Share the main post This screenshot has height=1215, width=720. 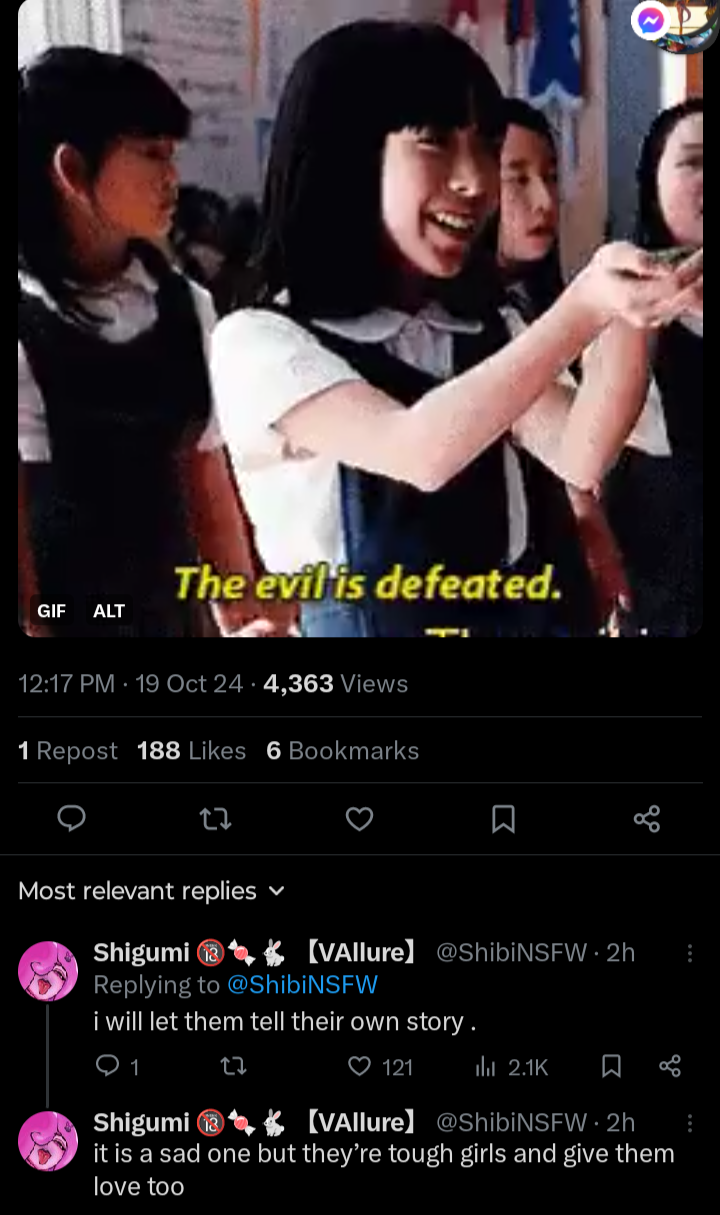click(x=647, y=820)
